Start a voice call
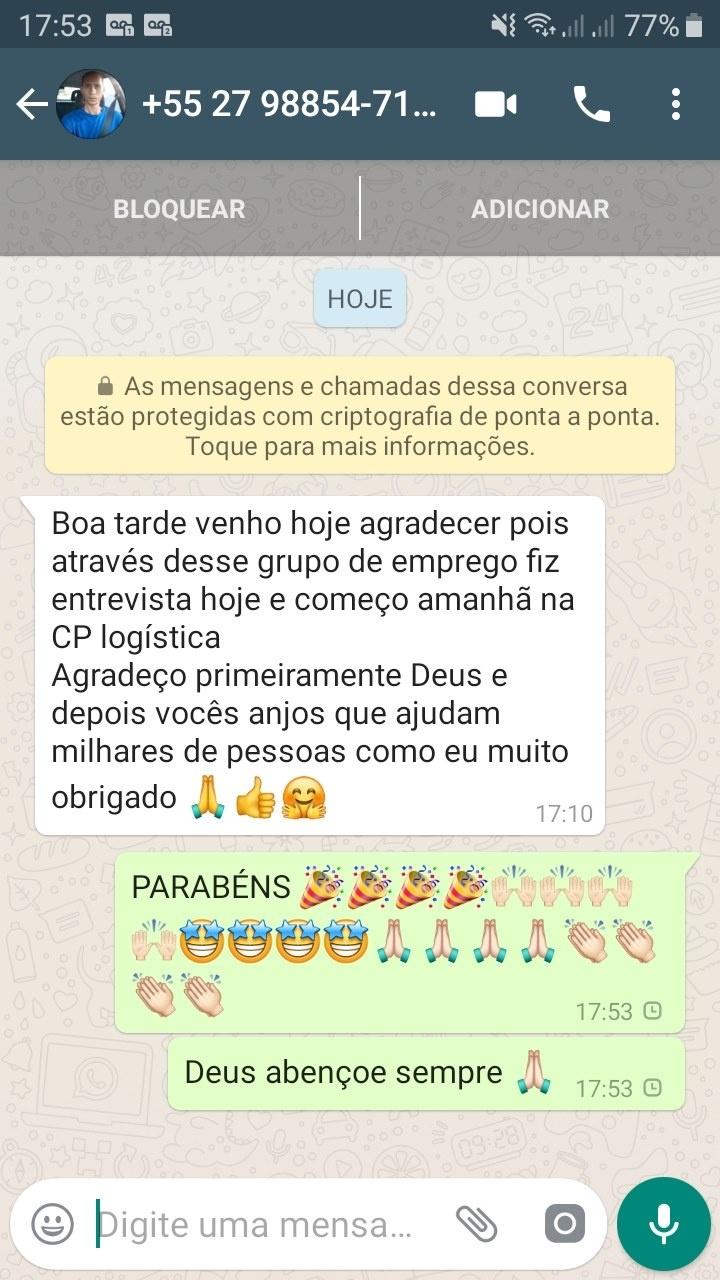This screenshot has width=720, height=1280. (x=591, y=105)
